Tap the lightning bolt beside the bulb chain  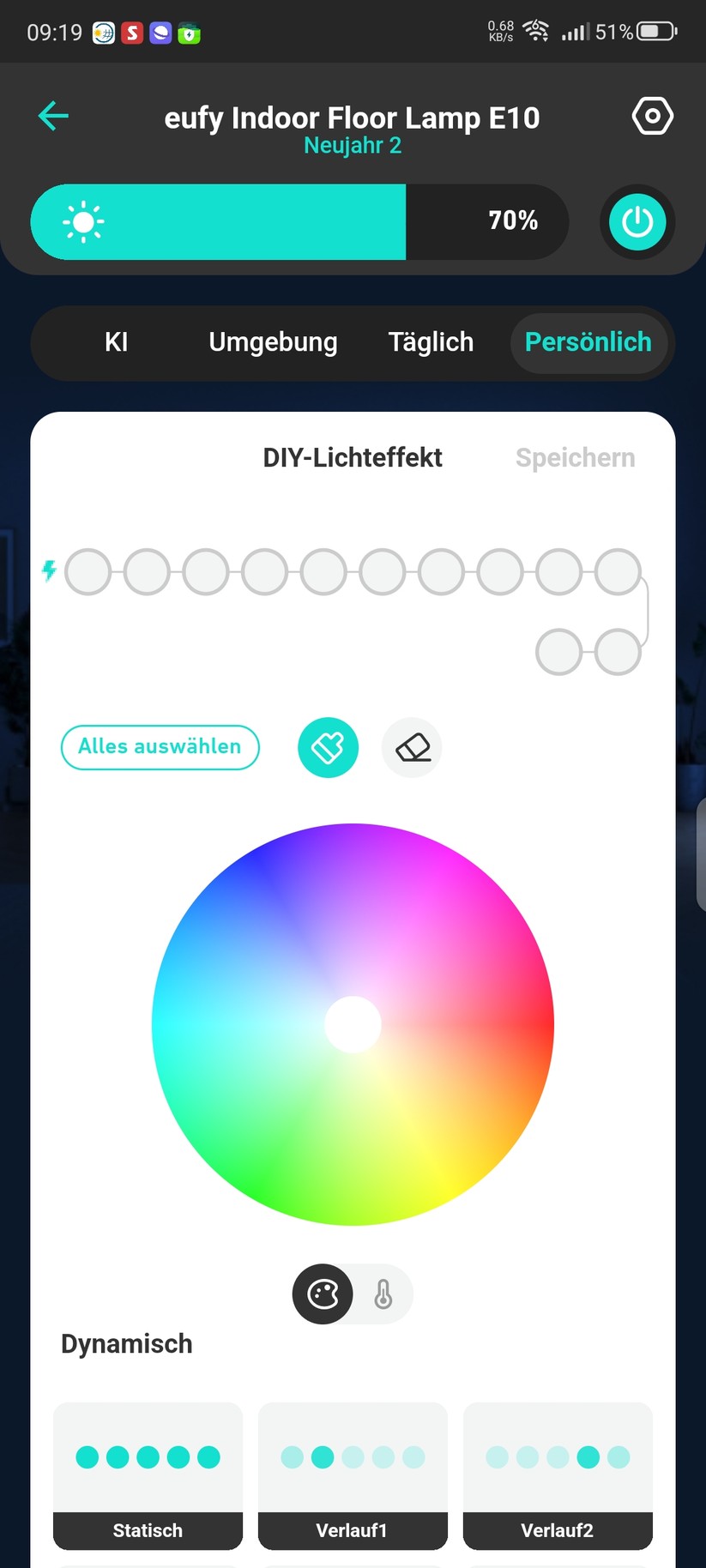[x=49, y=570]
